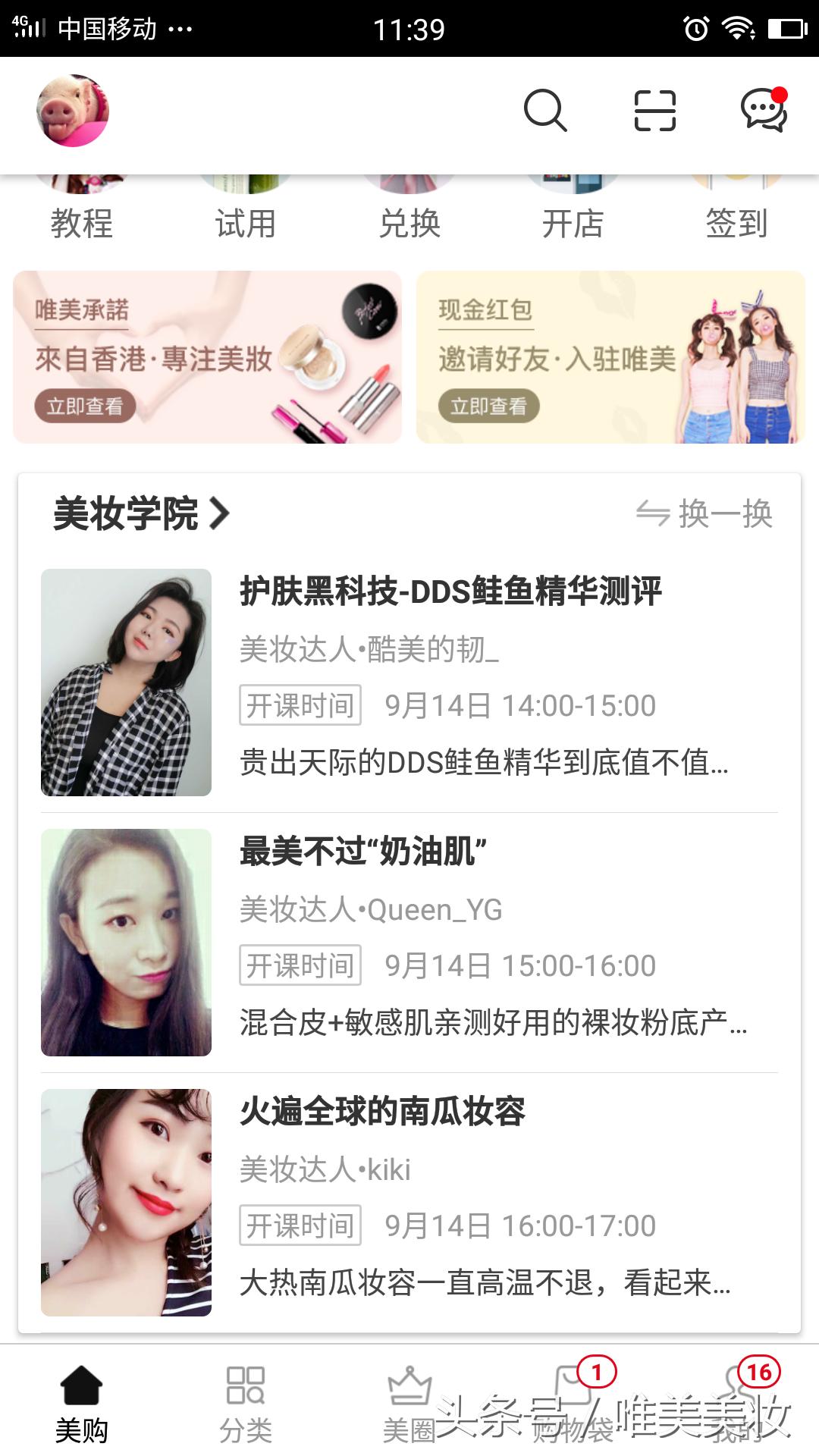The height and width of the screenshot is (1456, 819).
Task: Tap 换一换 to refresh courses
Action: [x=704, y=514]
